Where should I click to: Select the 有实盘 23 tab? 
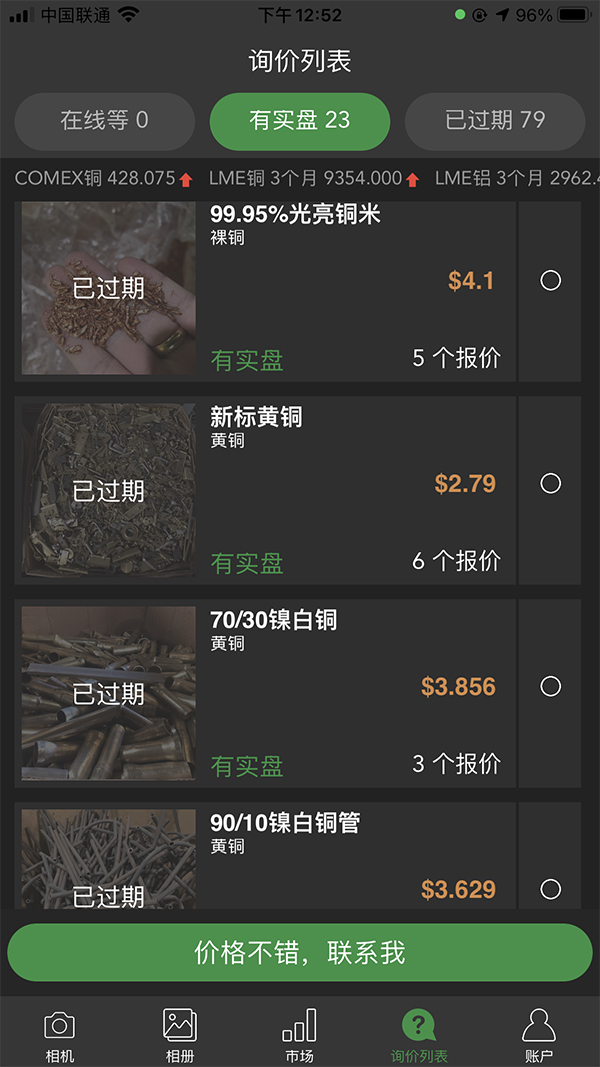coord(299,121)
